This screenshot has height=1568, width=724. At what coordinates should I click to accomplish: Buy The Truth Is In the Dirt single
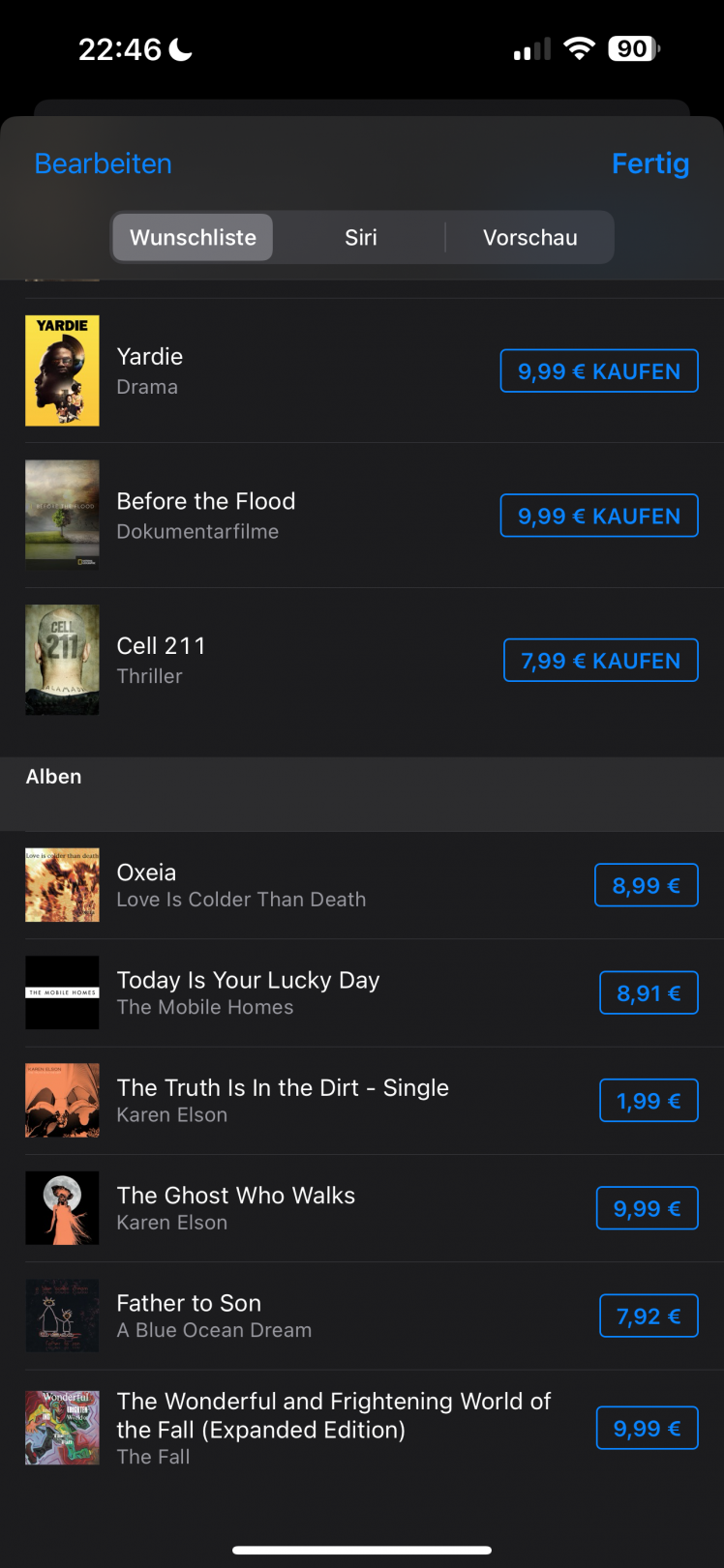click(648, 1101)
